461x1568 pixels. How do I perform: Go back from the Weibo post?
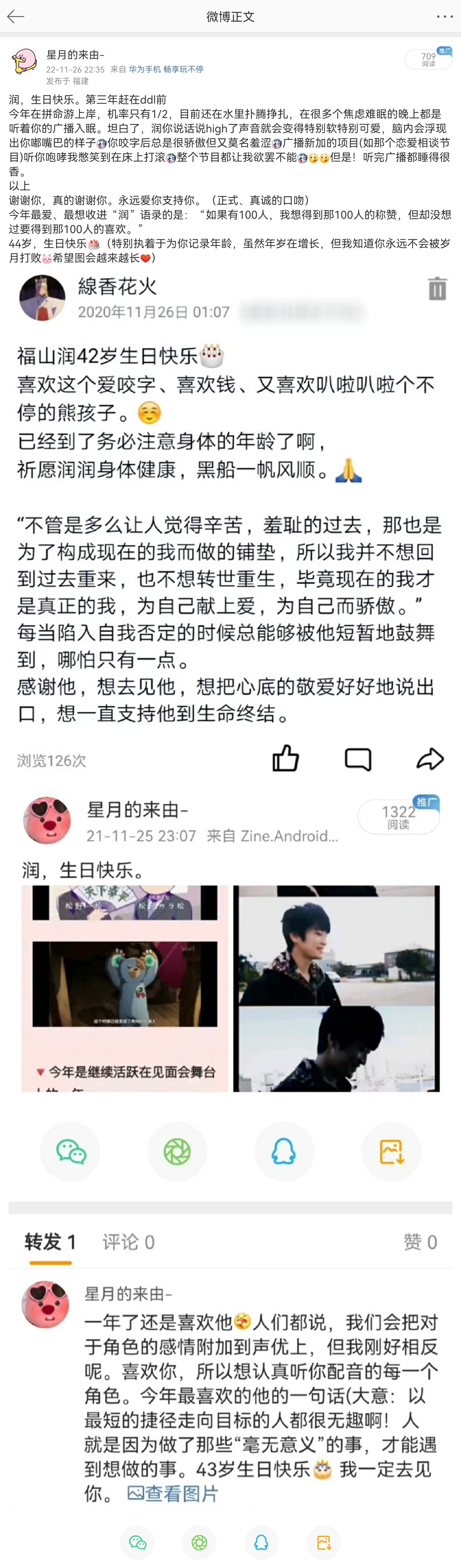pyautogui.click(x=15, y=16)
